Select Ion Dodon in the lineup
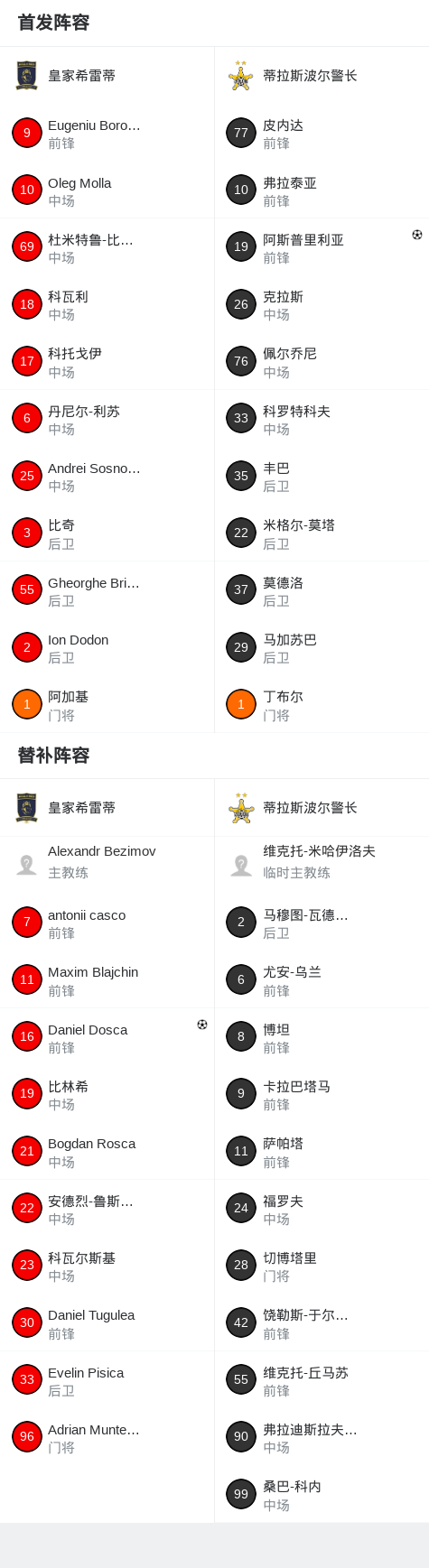 [107, 647]
